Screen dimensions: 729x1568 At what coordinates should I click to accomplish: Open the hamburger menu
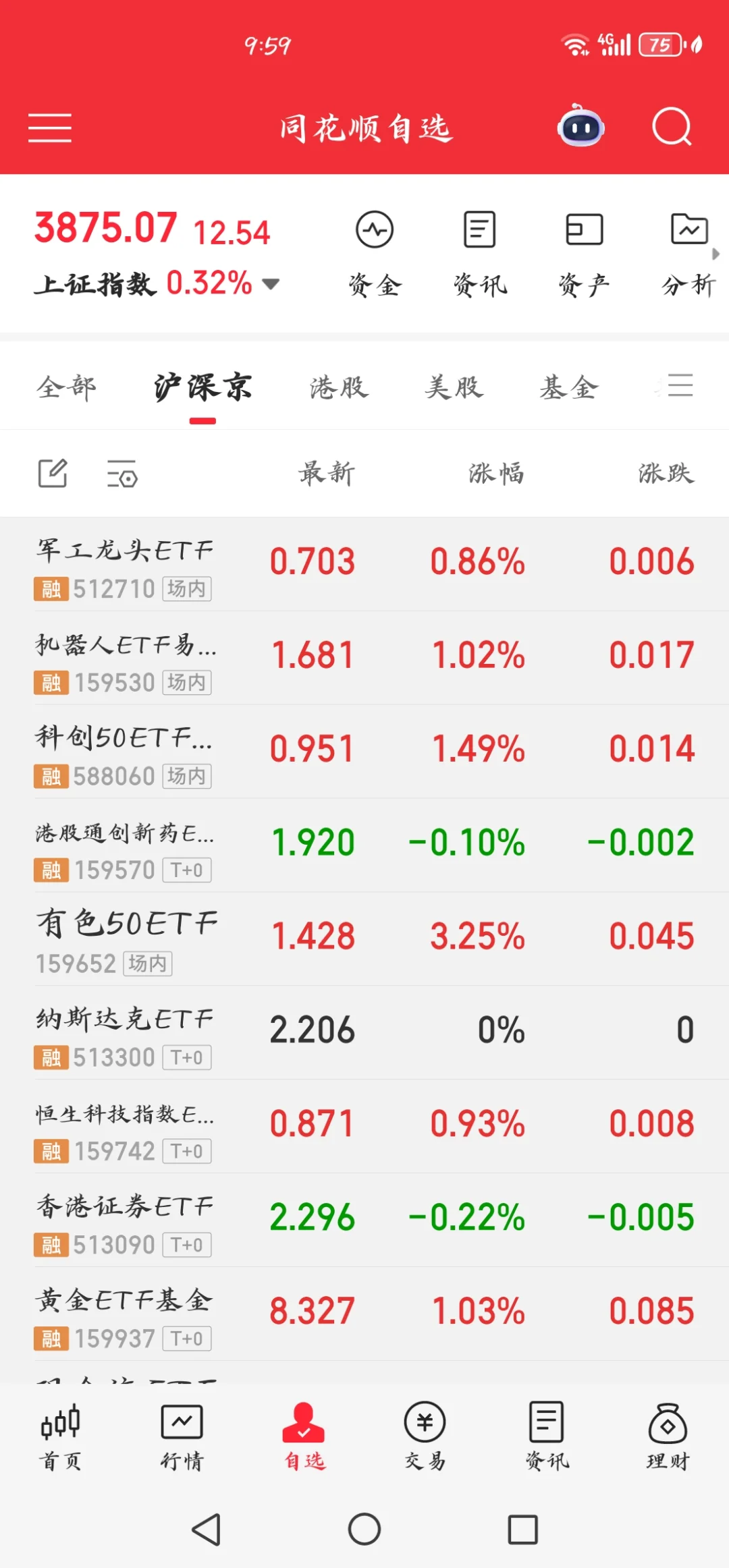coord(49,128)
